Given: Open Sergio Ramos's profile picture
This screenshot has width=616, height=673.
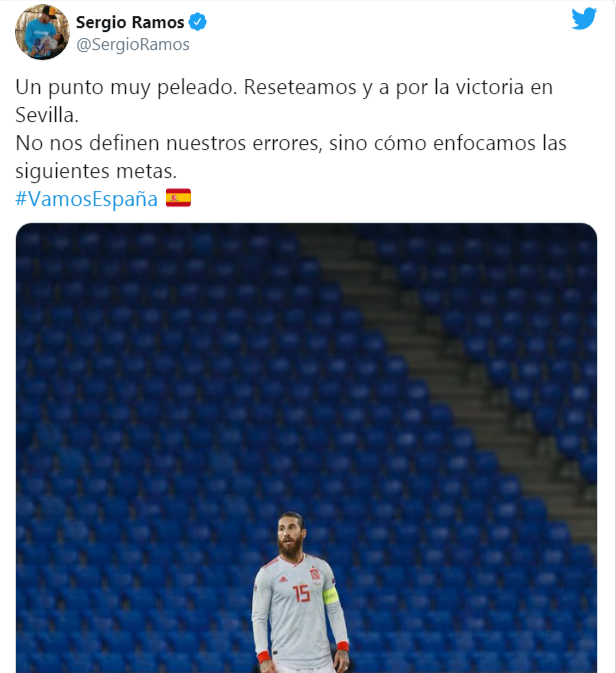Looking at the screenshot, I should click(x=41, y=32).
